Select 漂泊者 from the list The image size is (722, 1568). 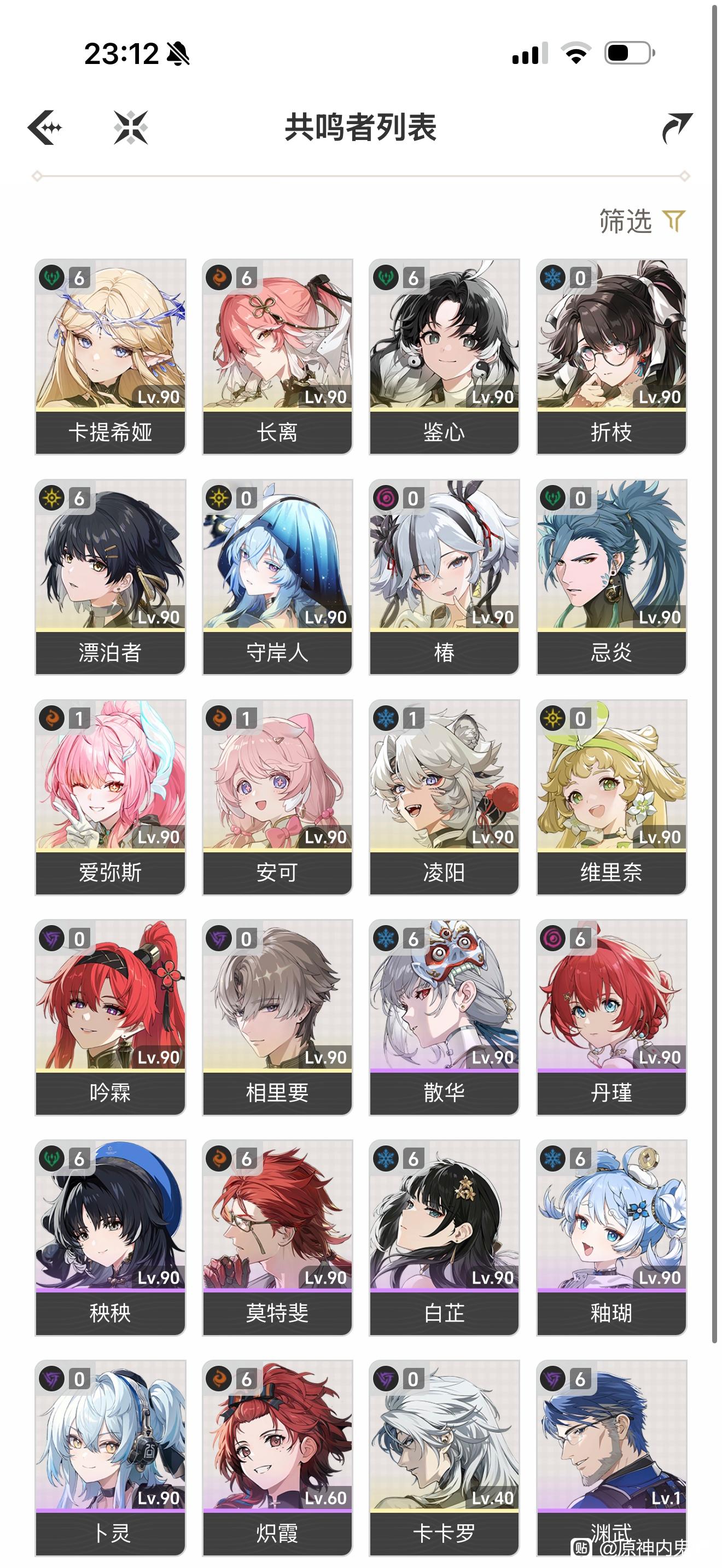pyautogui.click(x=110, y=577)
